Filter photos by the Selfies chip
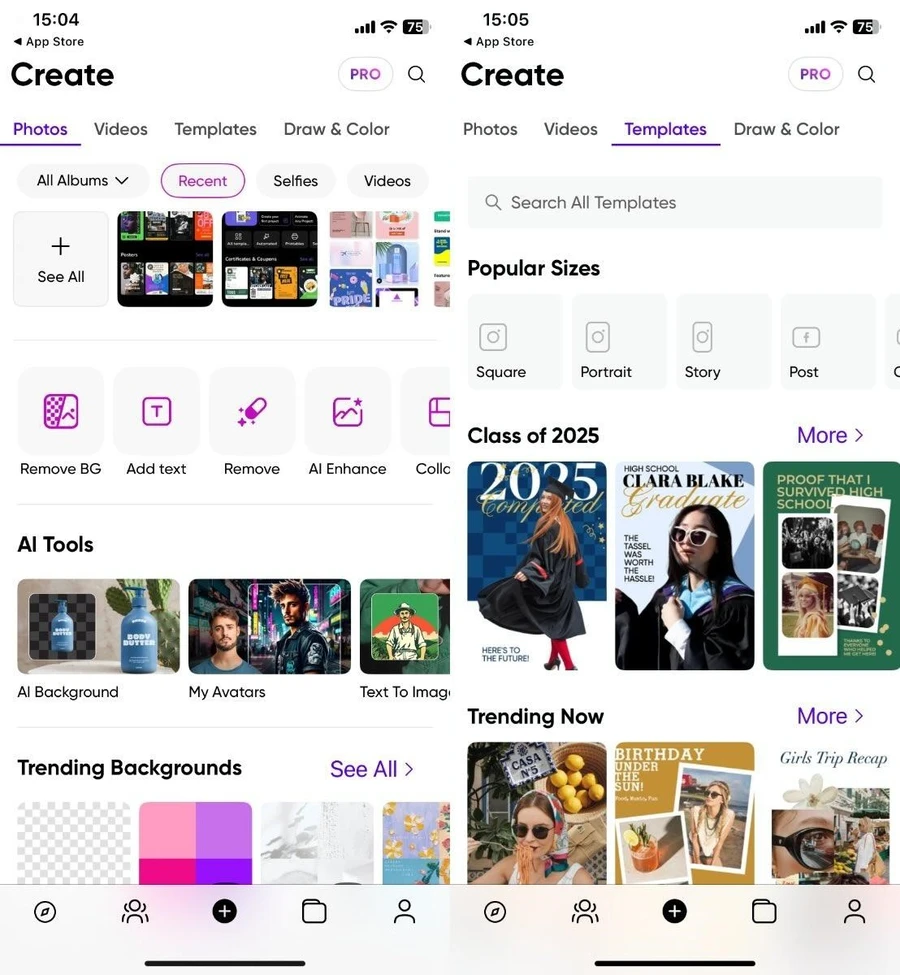 (295, 181)
